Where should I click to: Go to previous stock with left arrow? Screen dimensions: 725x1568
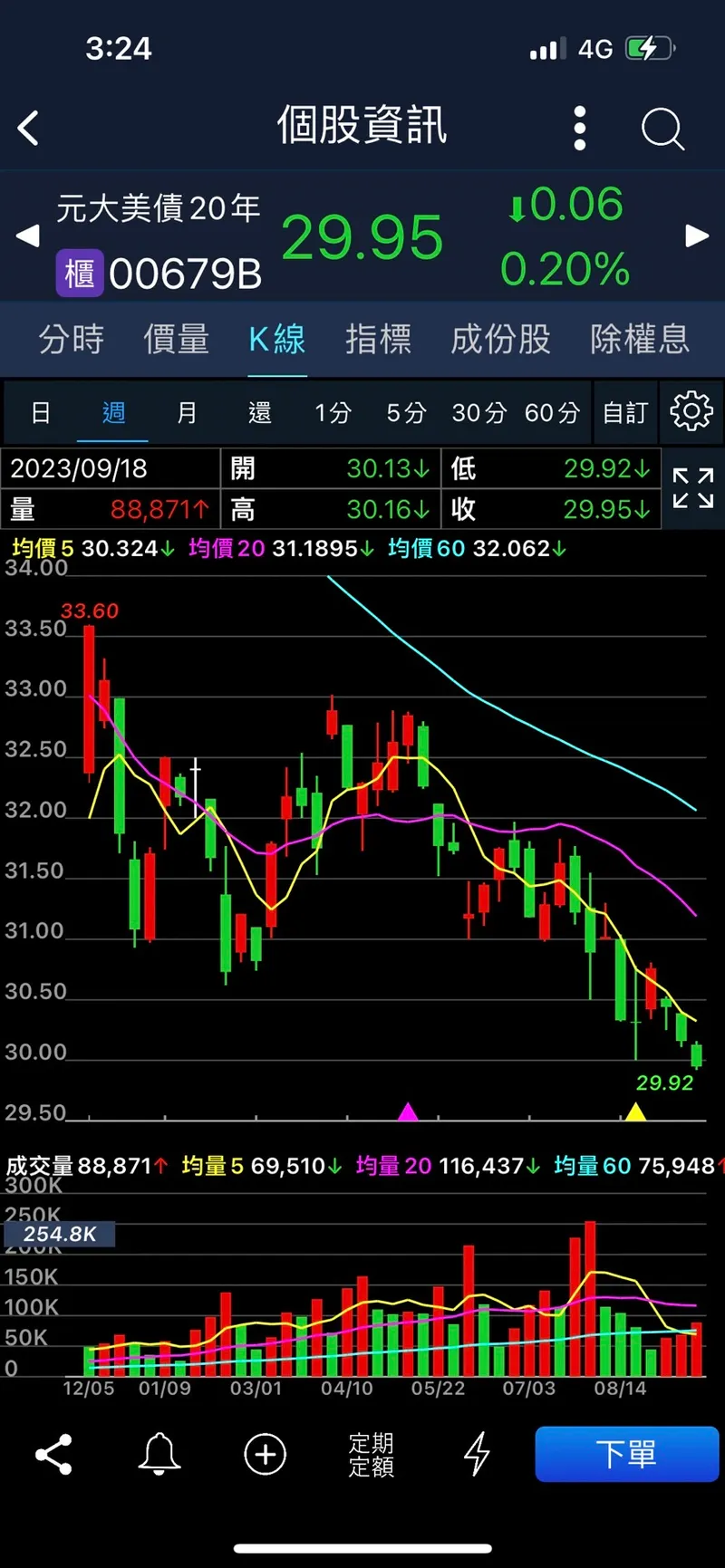[27, 236]
